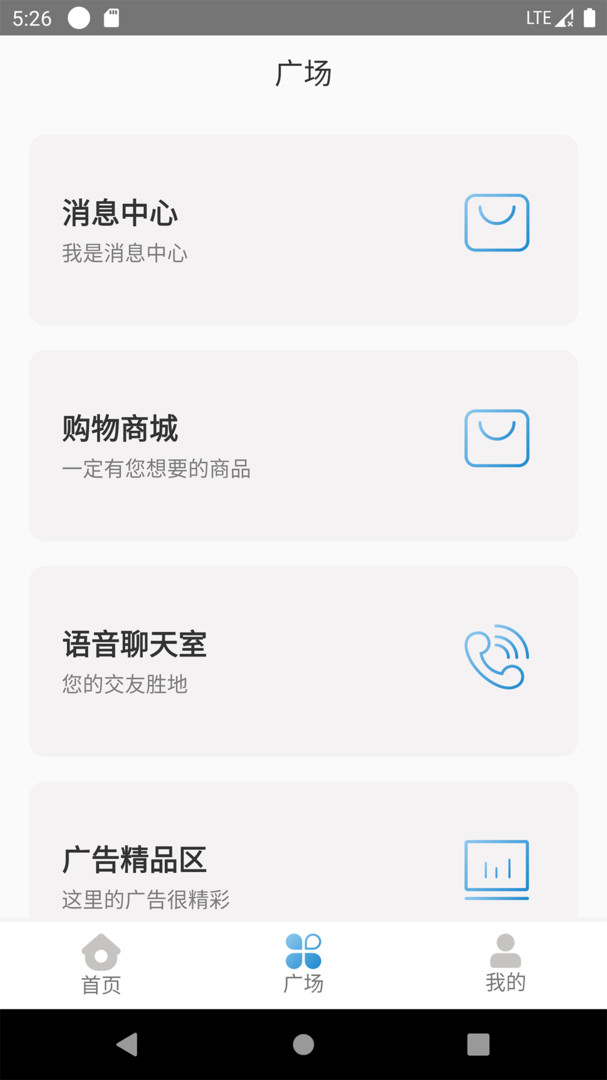Image resolution: width=607 pixels, height=1080 pixels.
Task: Open the 消息中心 card
Action: [x=303, y=230]
